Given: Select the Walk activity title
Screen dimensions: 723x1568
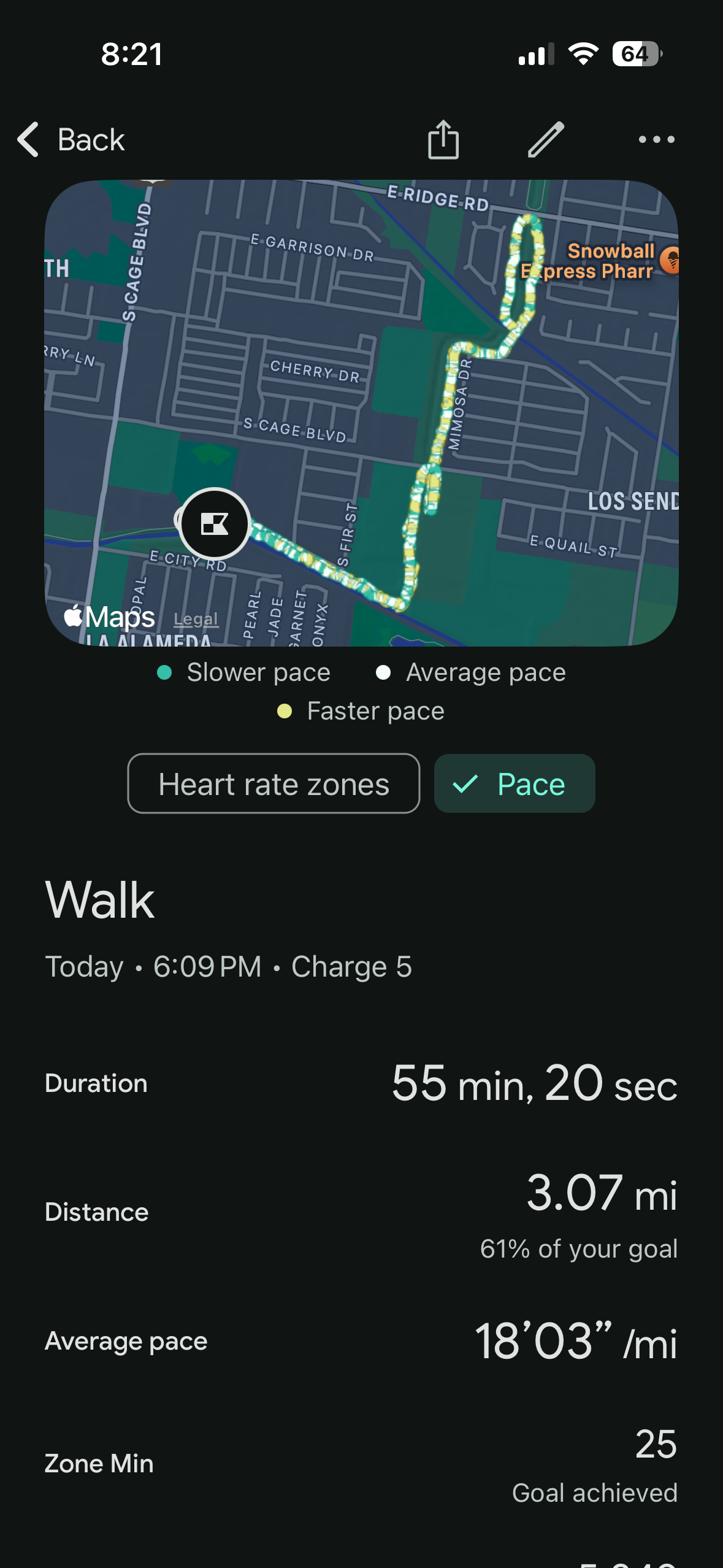Looking at the screenshot, I should click(x=100, y=899).
